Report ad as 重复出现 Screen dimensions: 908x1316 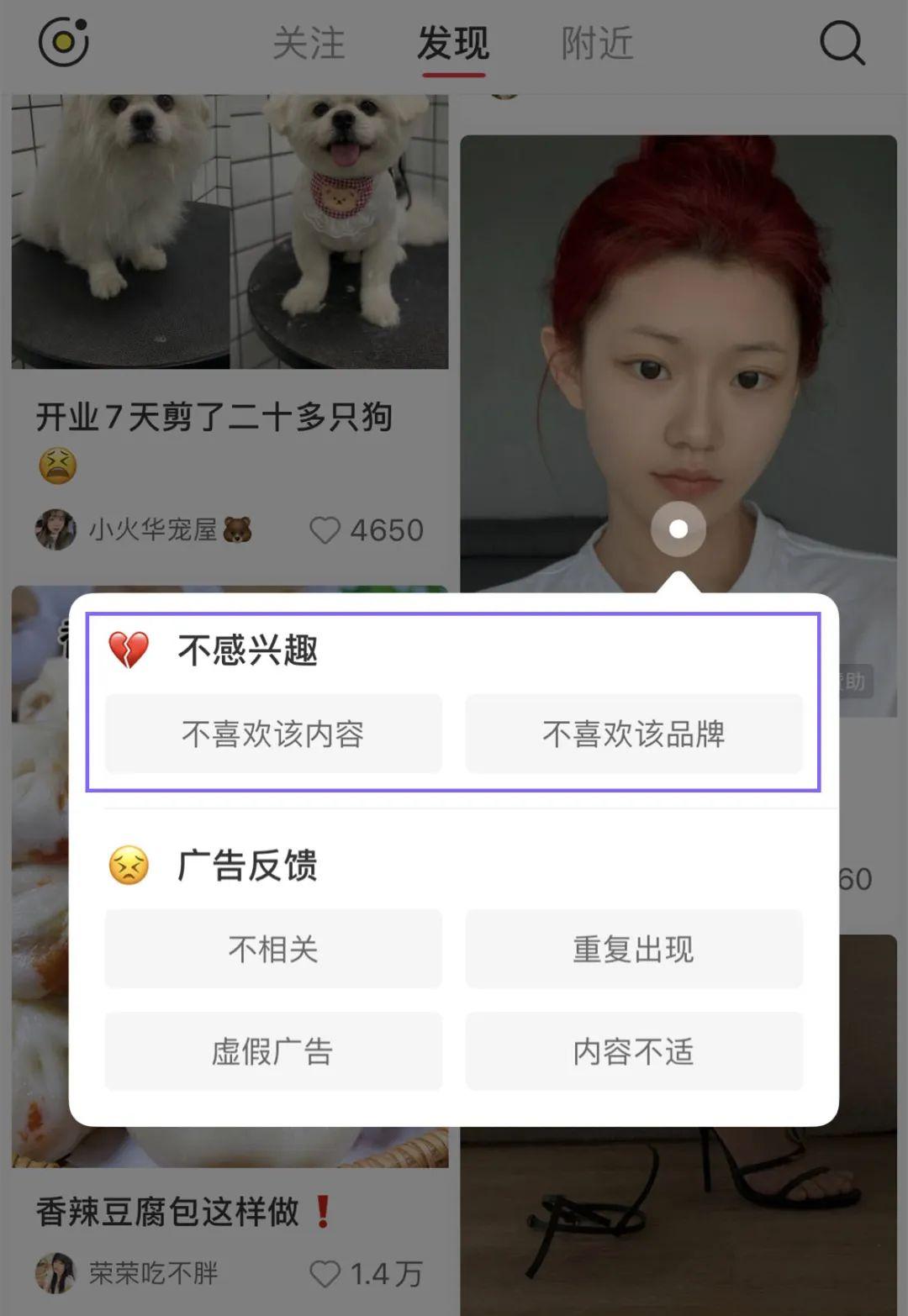pyautogui.click(x=634, y=950)
